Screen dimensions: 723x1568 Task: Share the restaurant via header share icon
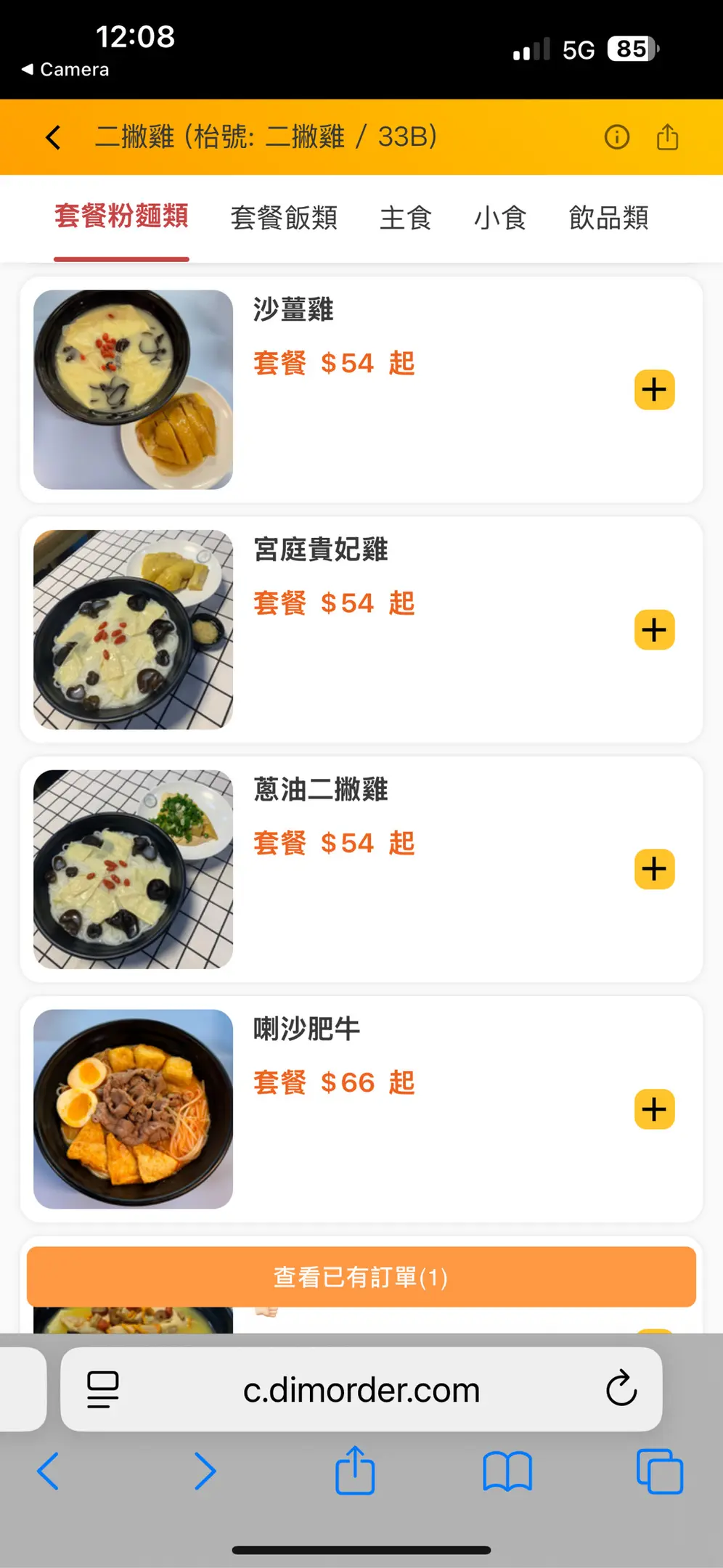pyautogui.click(x=667, y=137)
